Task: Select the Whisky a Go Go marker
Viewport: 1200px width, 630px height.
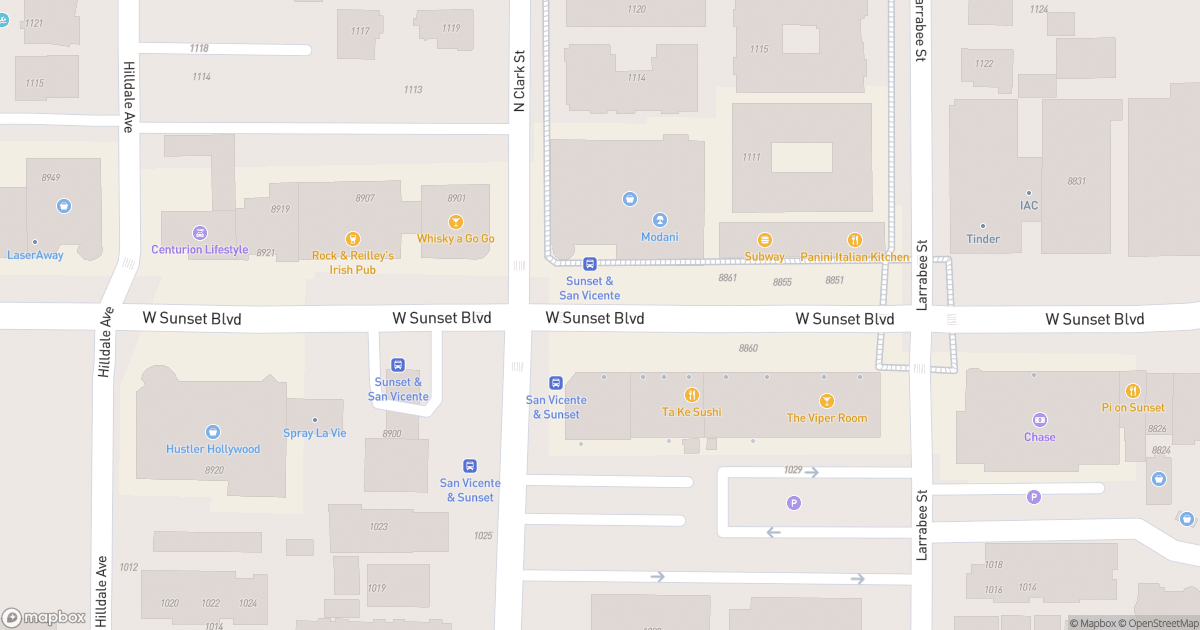Action: (x=456, y=222)
